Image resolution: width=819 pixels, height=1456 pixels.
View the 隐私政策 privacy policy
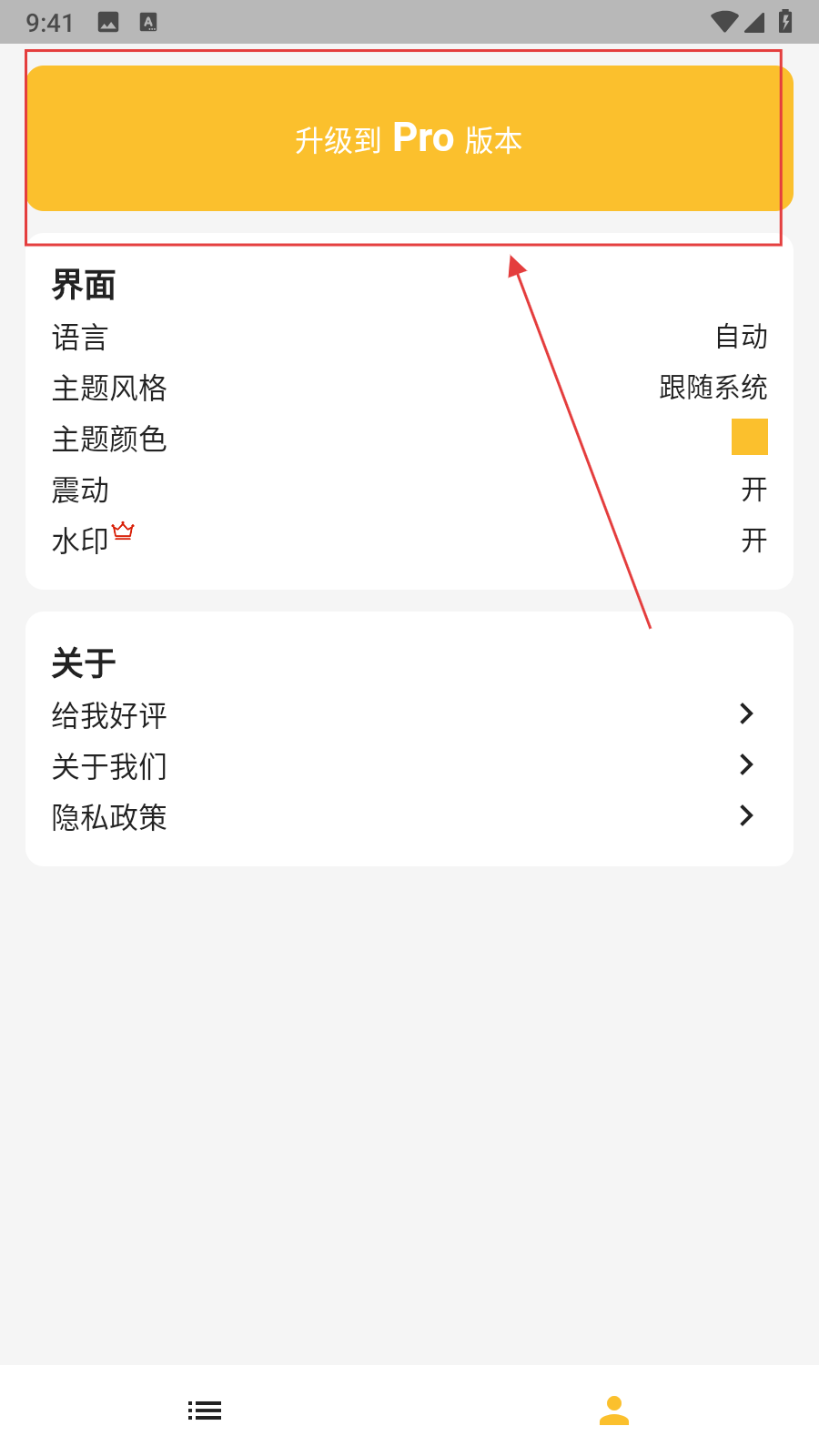409,817
